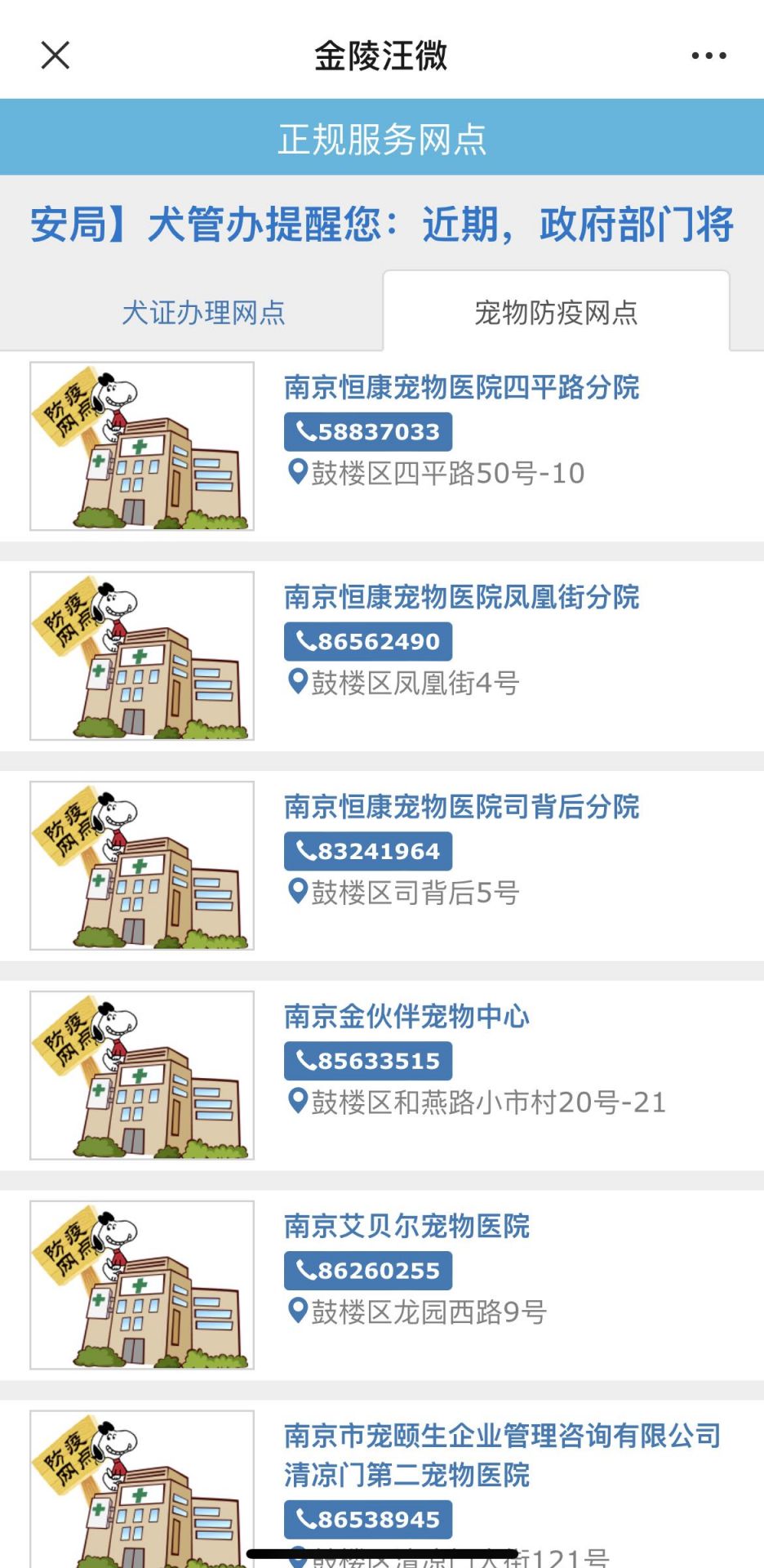764x1568 pixels.
Task: Select the 宠物防疫网点 tab
Action: [556, 313]
